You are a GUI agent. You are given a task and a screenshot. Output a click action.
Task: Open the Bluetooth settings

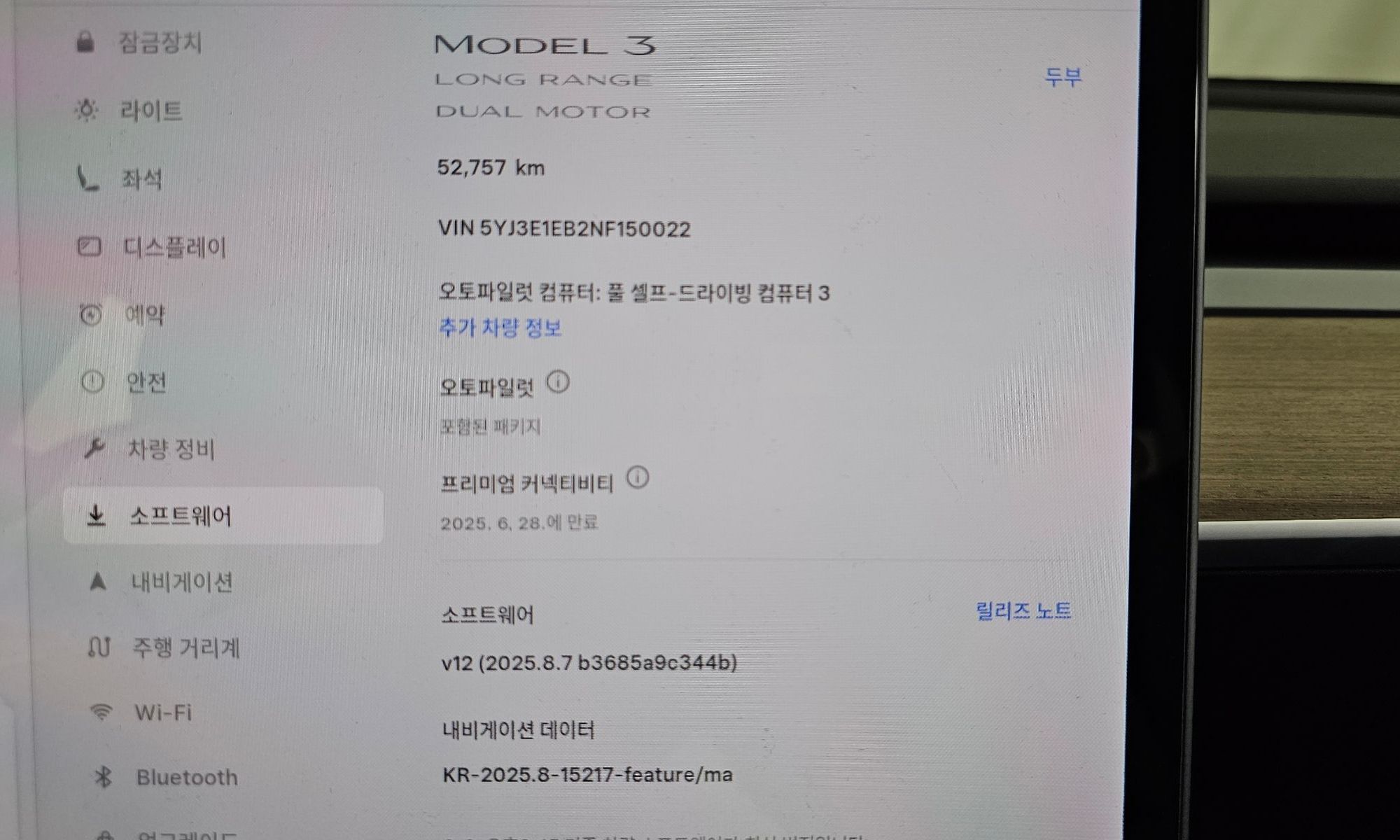click(186, 777)
